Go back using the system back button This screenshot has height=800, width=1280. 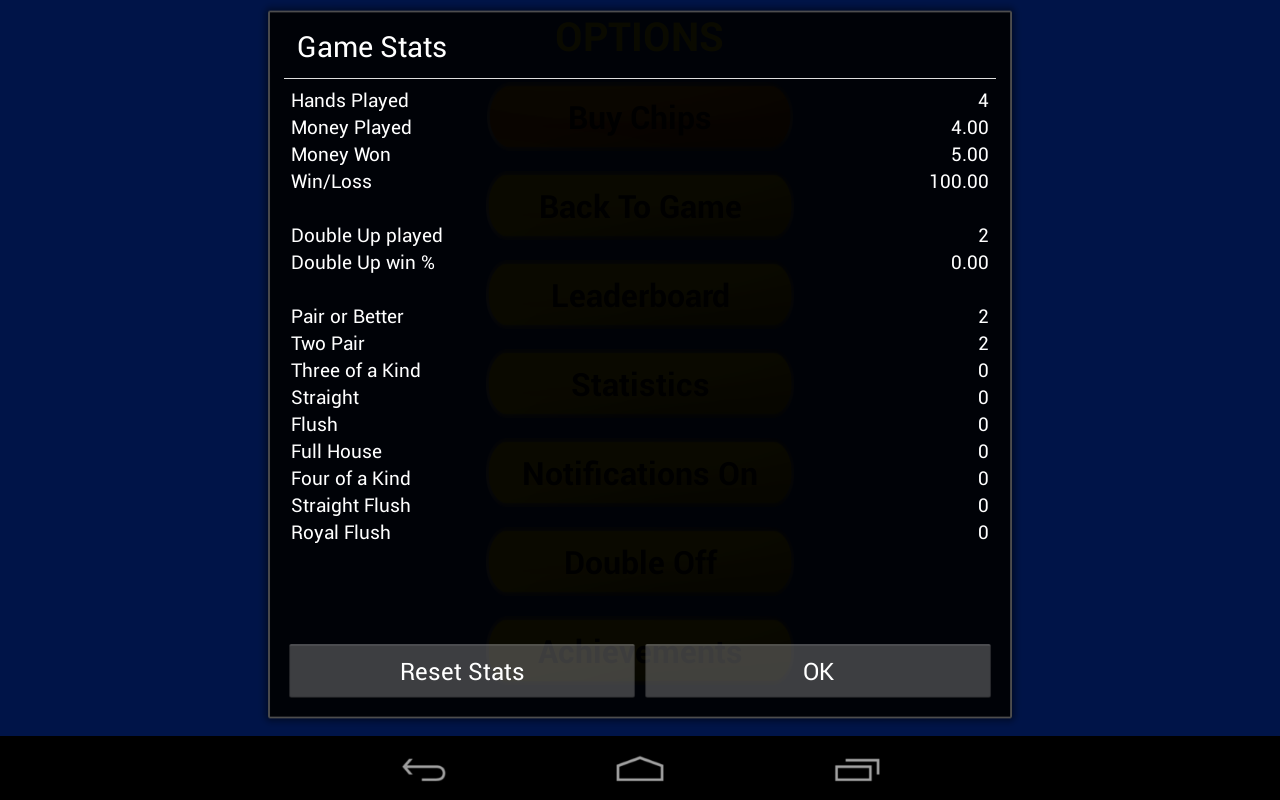[424, 769]
